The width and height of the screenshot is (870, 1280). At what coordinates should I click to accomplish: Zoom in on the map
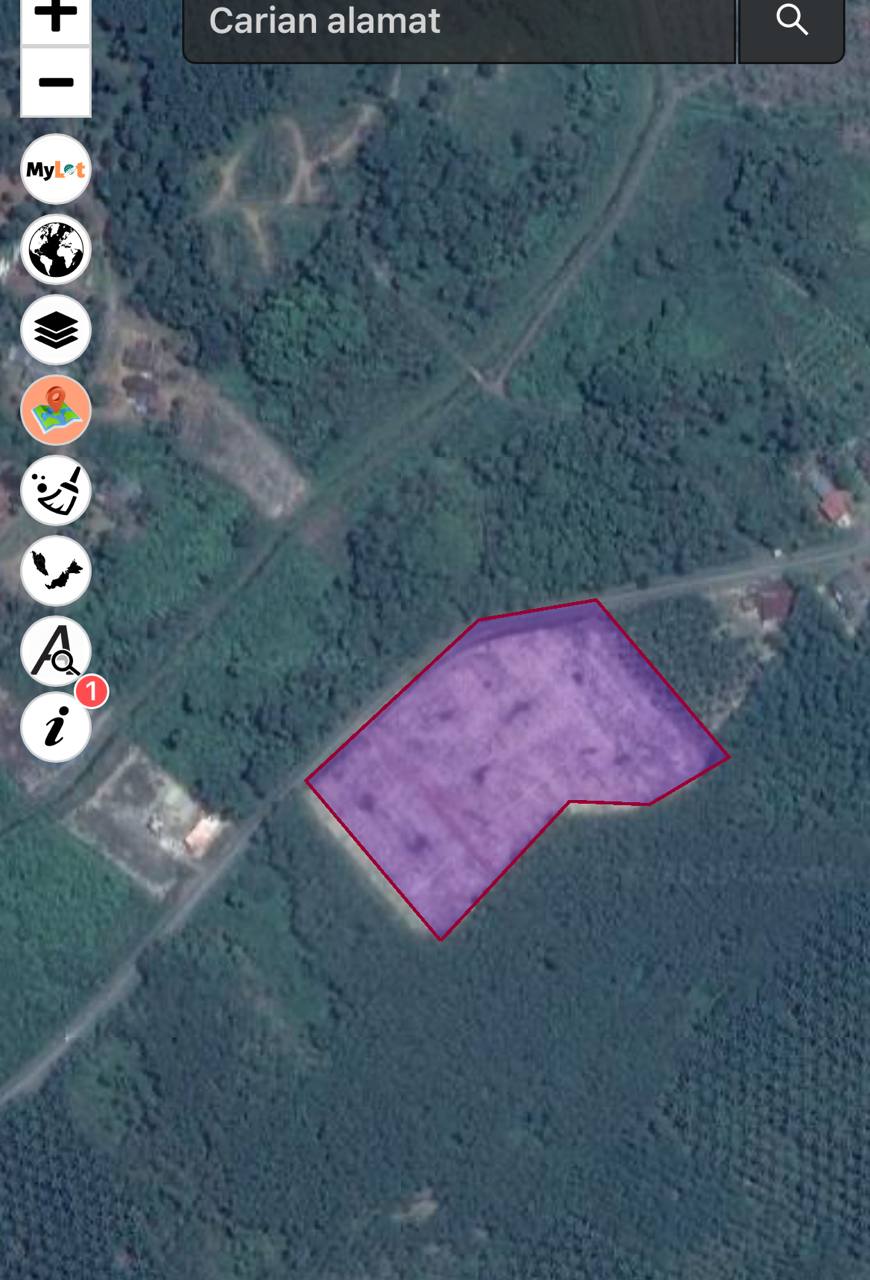tap(56, 16)
